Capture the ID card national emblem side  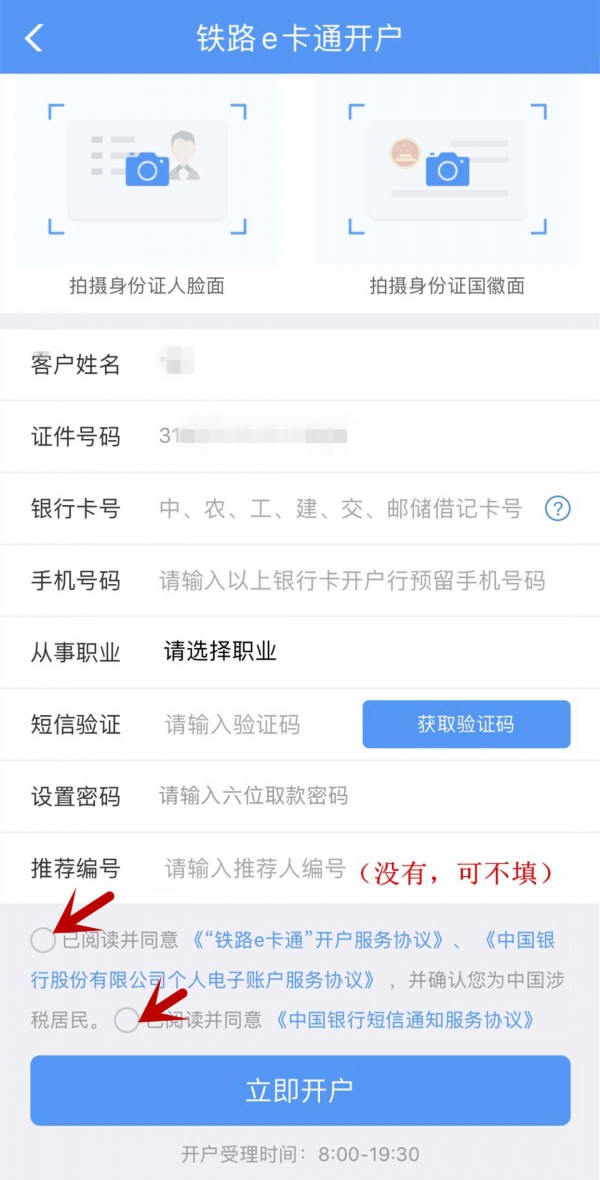(447, 169)
